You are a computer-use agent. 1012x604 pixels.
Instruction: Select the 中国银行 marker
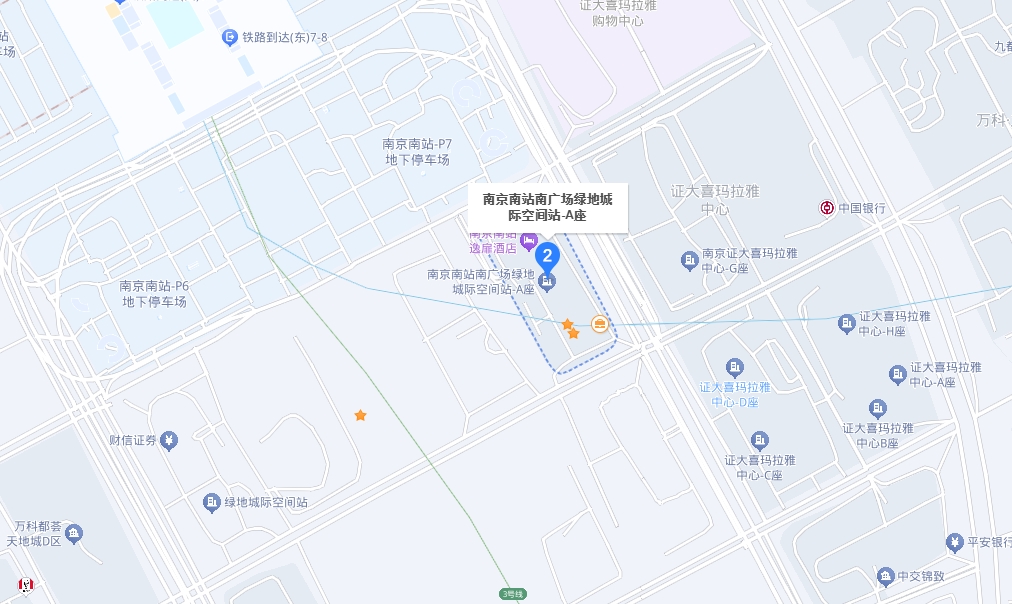click(x=829, y=208)
